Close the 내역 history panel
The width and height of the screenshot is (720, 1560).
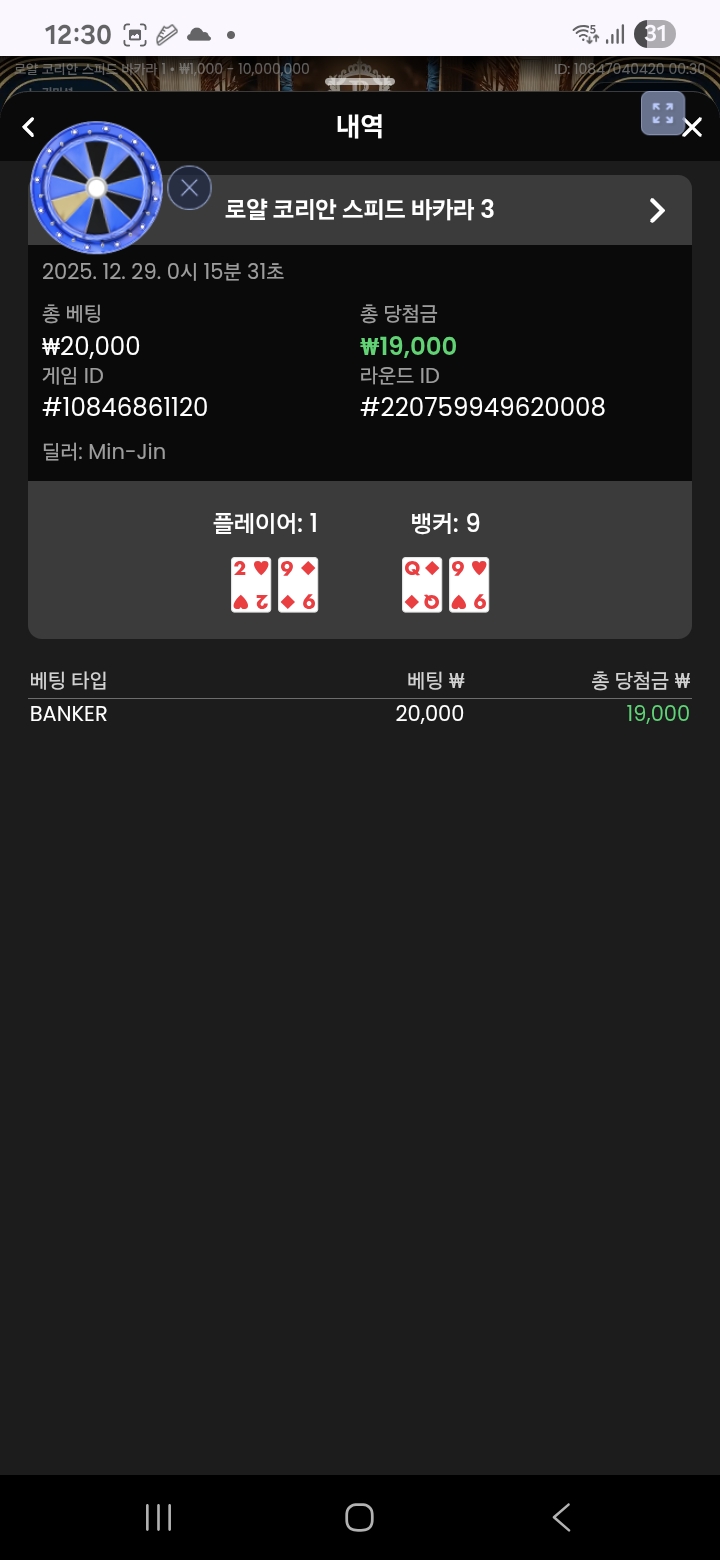coord(692,128)
